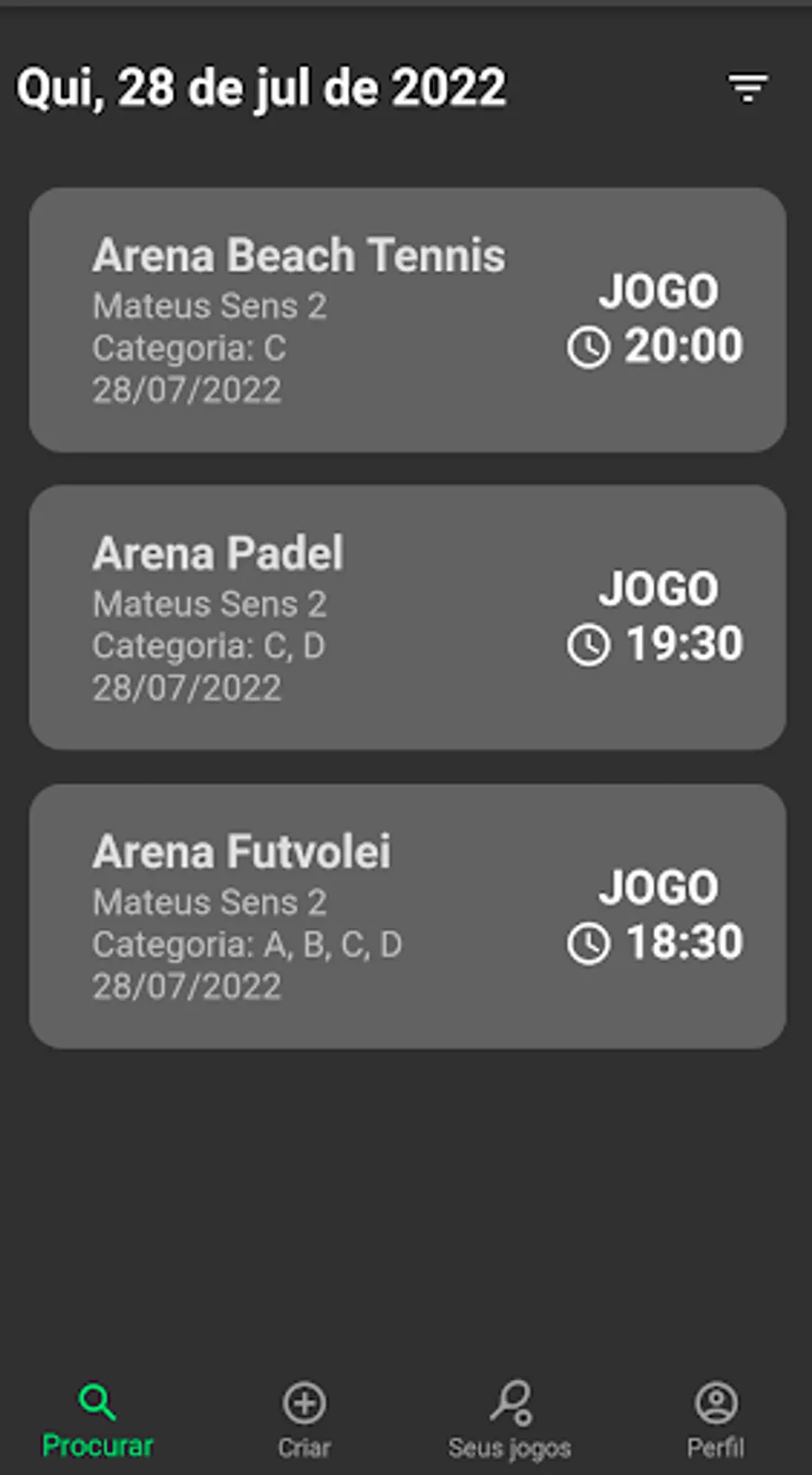Select the Arena Padel game at 19:30
The image size is (812, 1475).
pyautogui.click(x=407, y=618)
